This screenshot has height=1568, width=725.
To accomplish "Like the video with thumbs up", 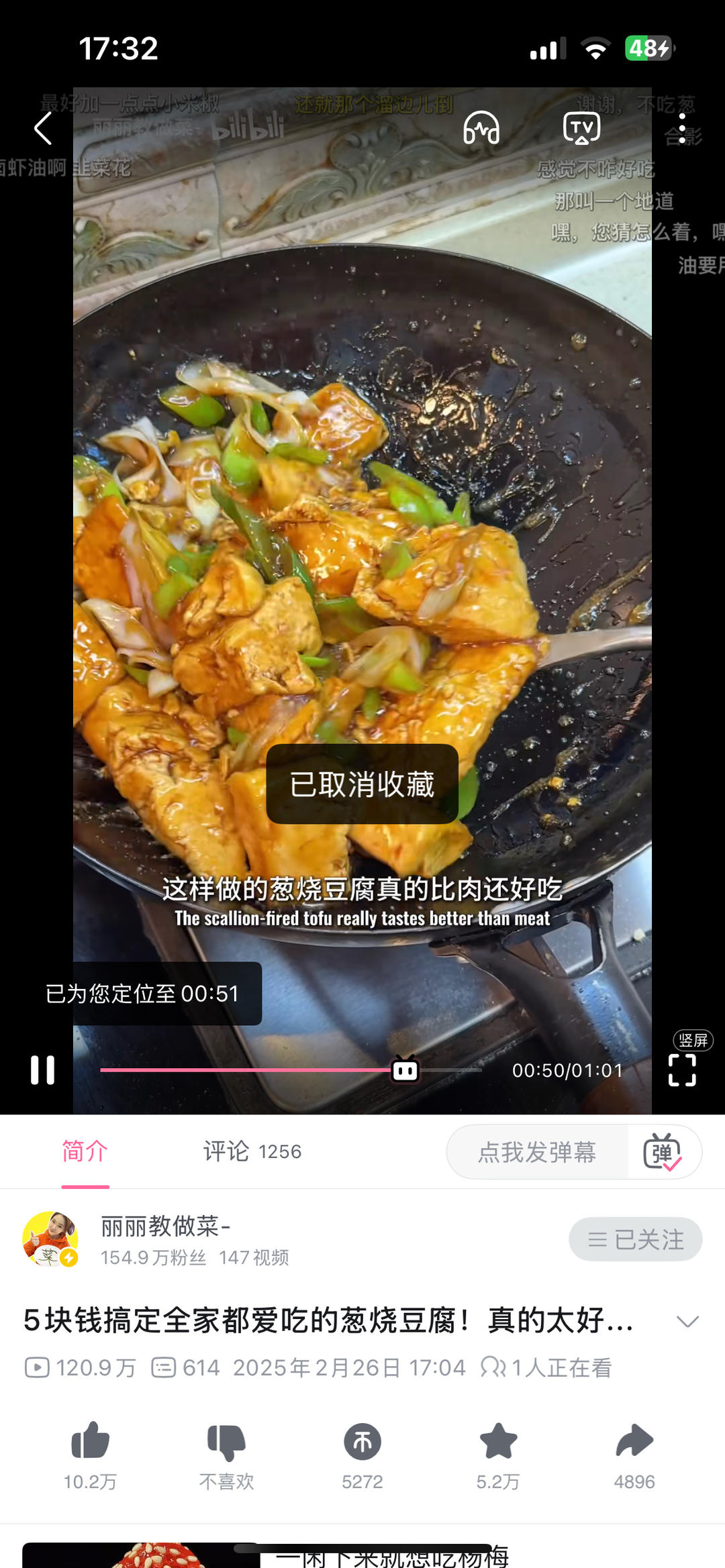I will 90,1441.
